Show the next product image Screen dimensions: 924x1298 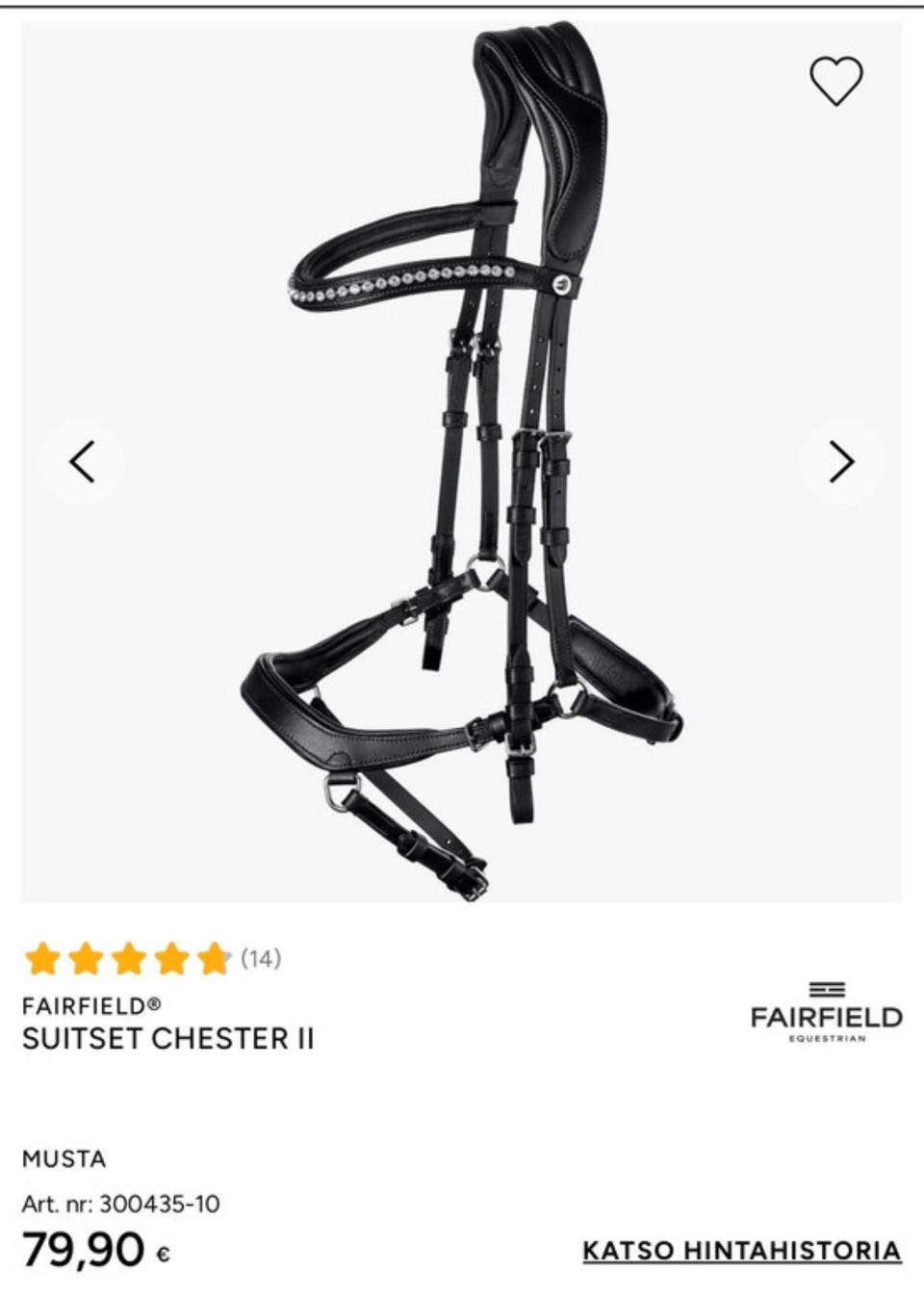(840, 461)
